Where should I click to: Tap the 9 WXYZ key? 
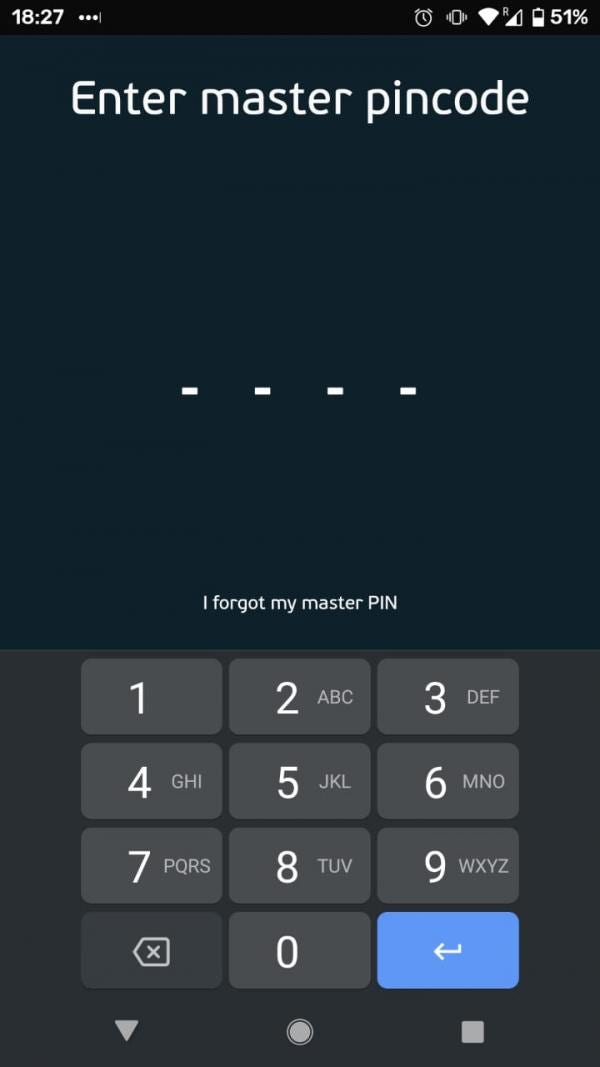pyautogui.click(x=448, y=866)
